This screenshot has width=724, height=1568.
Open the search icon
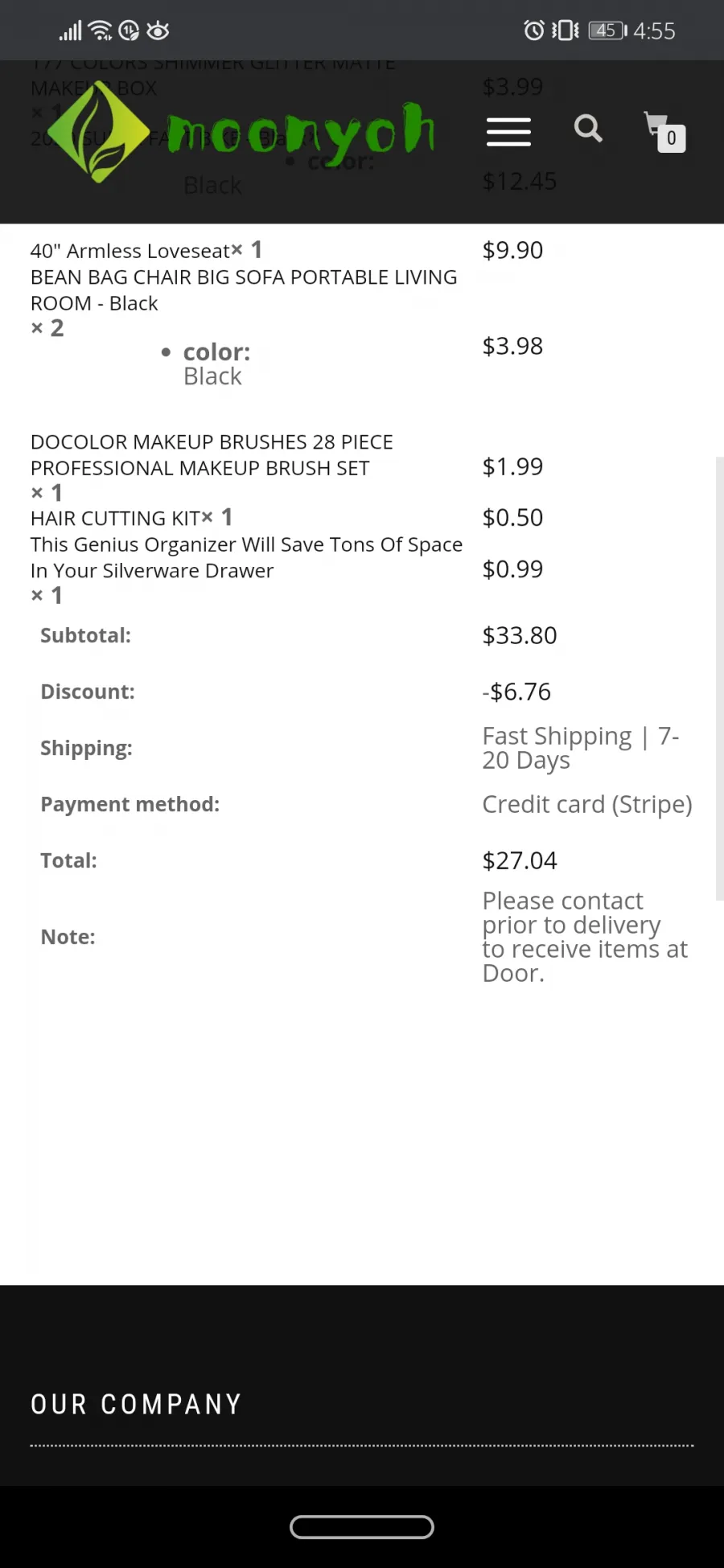(588, 128)
